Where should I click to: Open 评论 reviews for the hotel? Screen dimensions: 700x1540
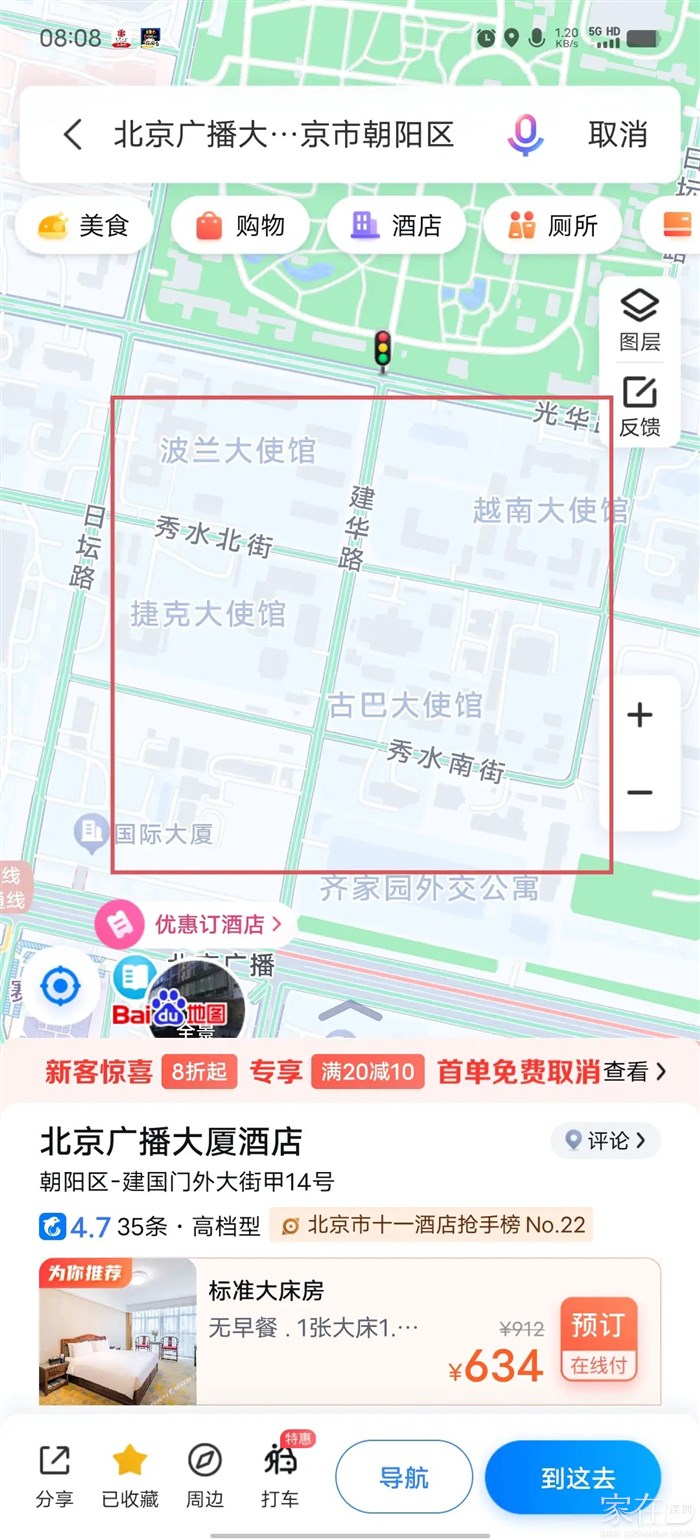coord(606,1140)
